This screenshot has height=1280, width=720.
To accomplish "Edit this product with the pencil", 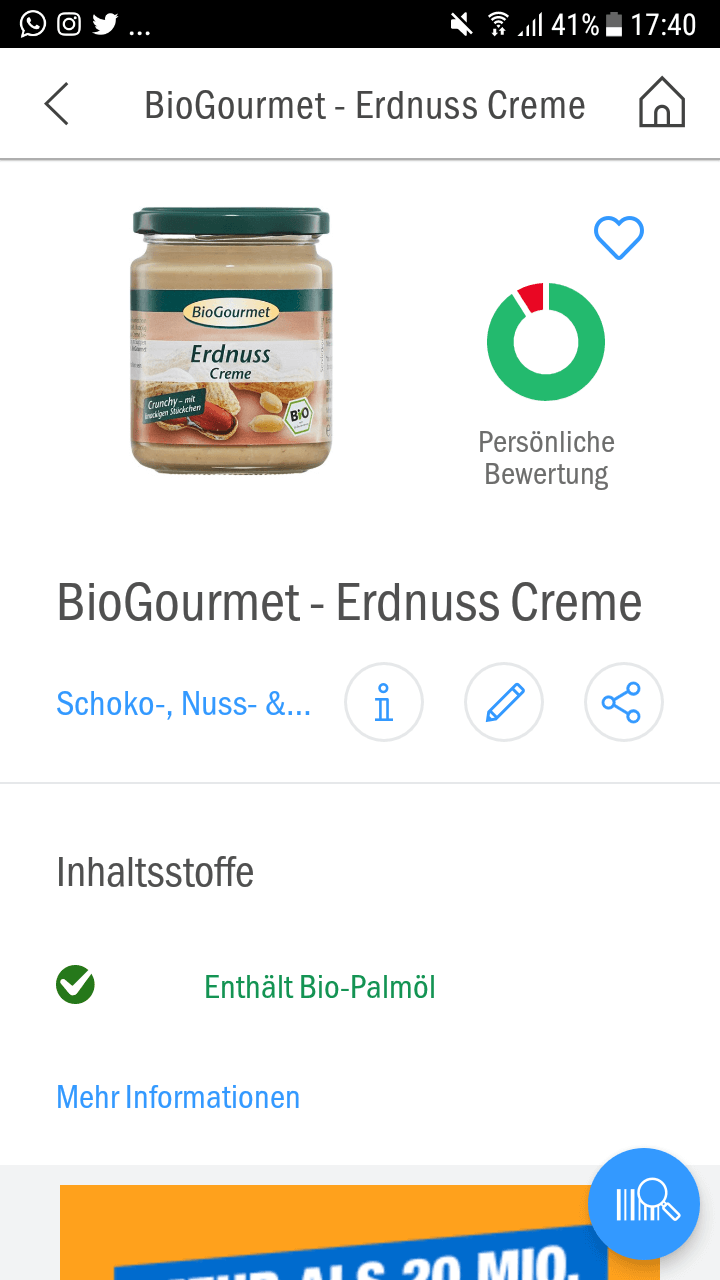I will pyautogui.click(x=504, y=703).
